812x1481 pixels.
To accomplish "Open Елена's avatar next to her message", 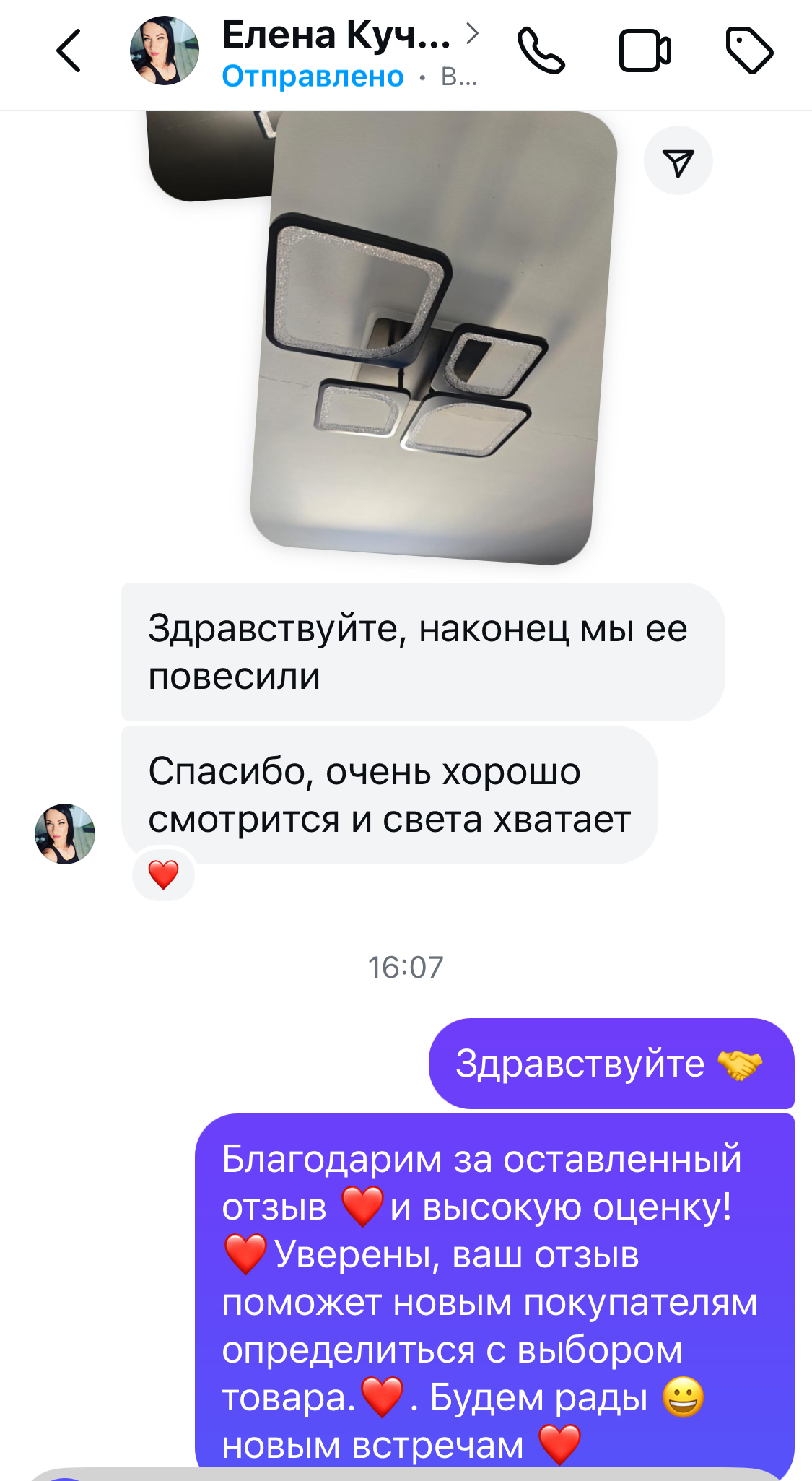I will [x=65, y=834].
